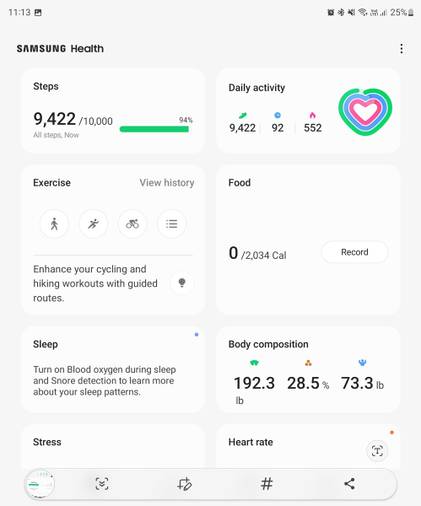
Task: Start a cycling workout
Action: [132, 224]
